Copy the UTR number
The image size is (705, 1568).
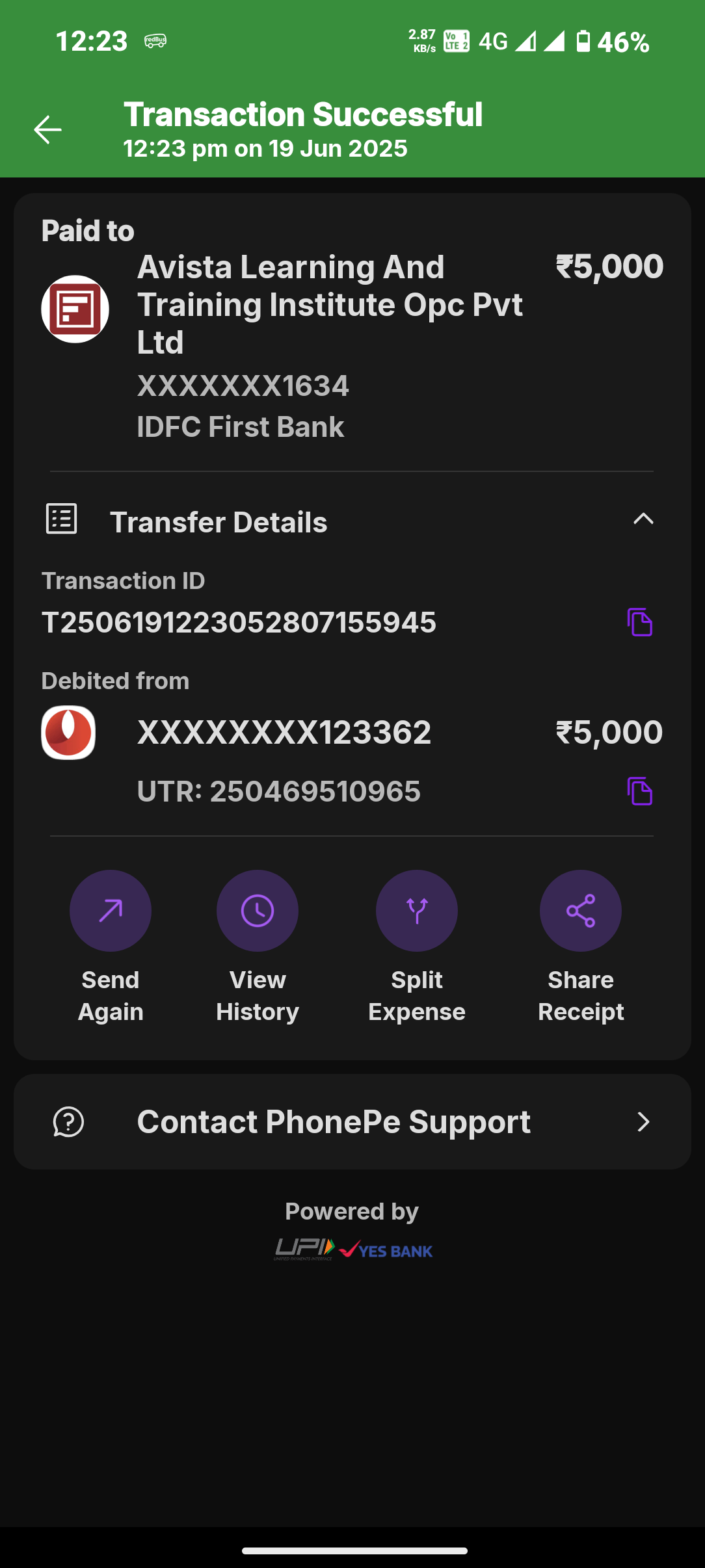click(x=639, y=791)
